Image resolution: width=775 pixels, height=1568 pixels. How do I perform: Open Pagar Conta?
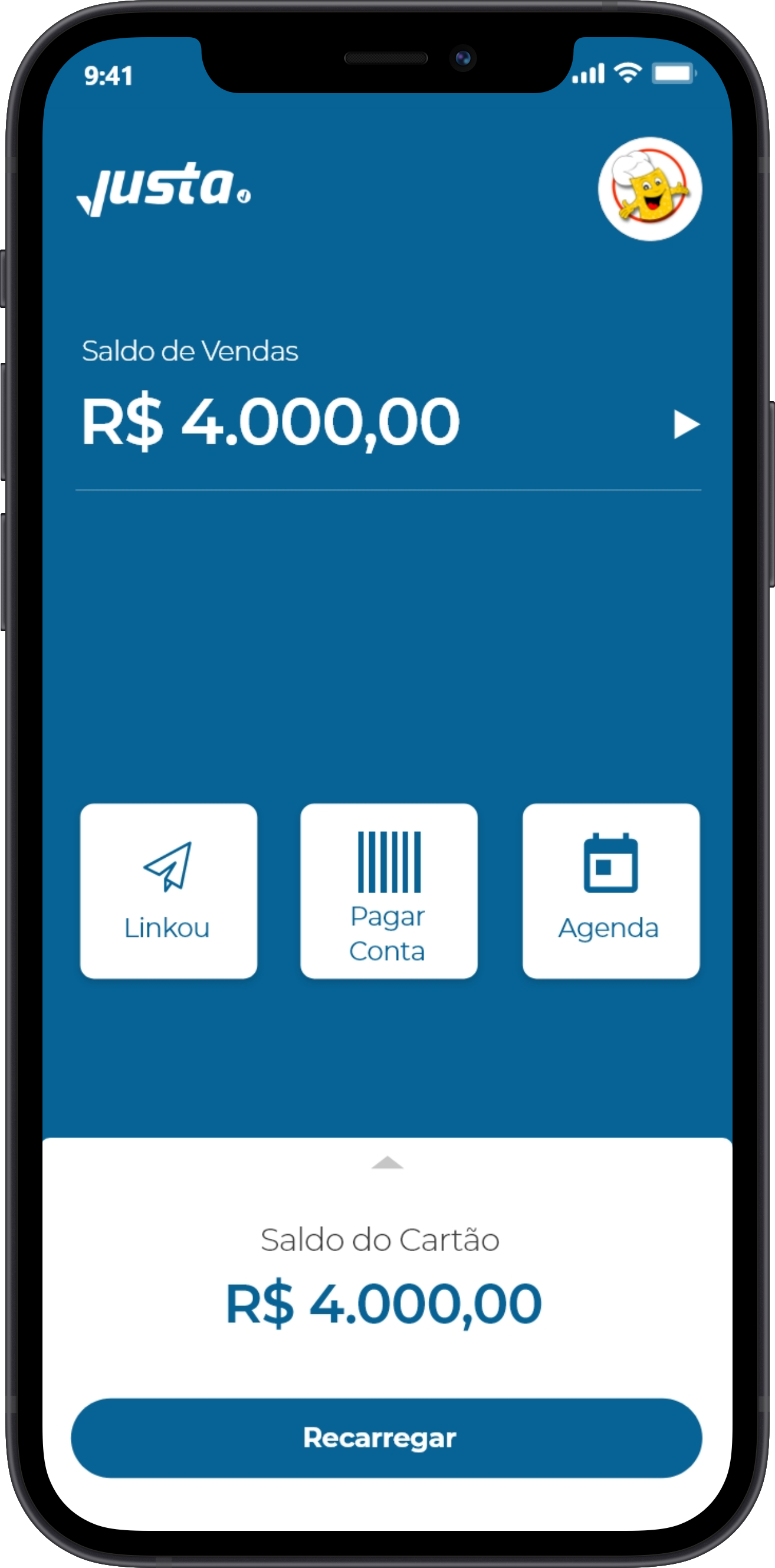(389, 891)
